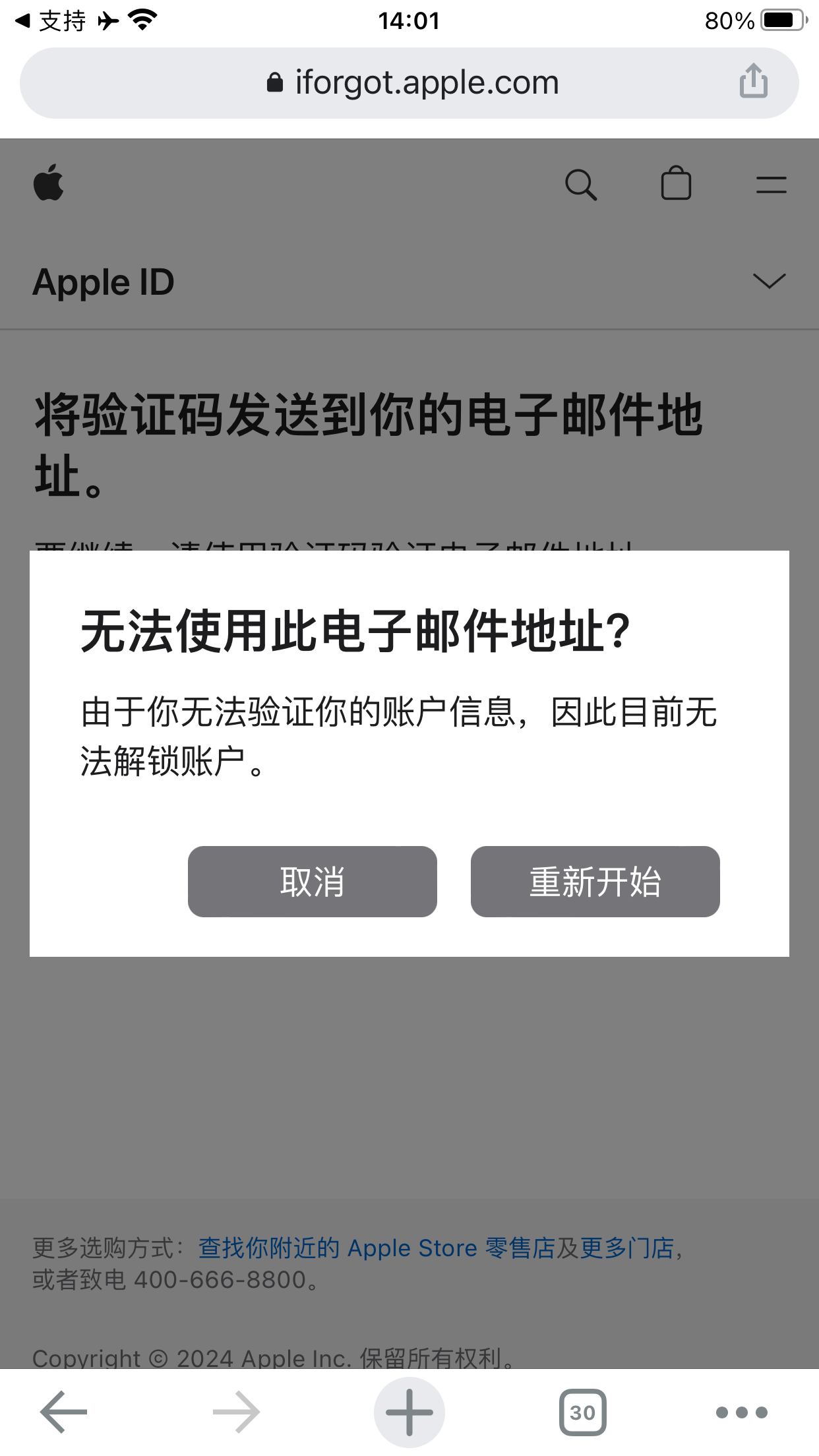Show the 30 open tabs

[582, 1412]
